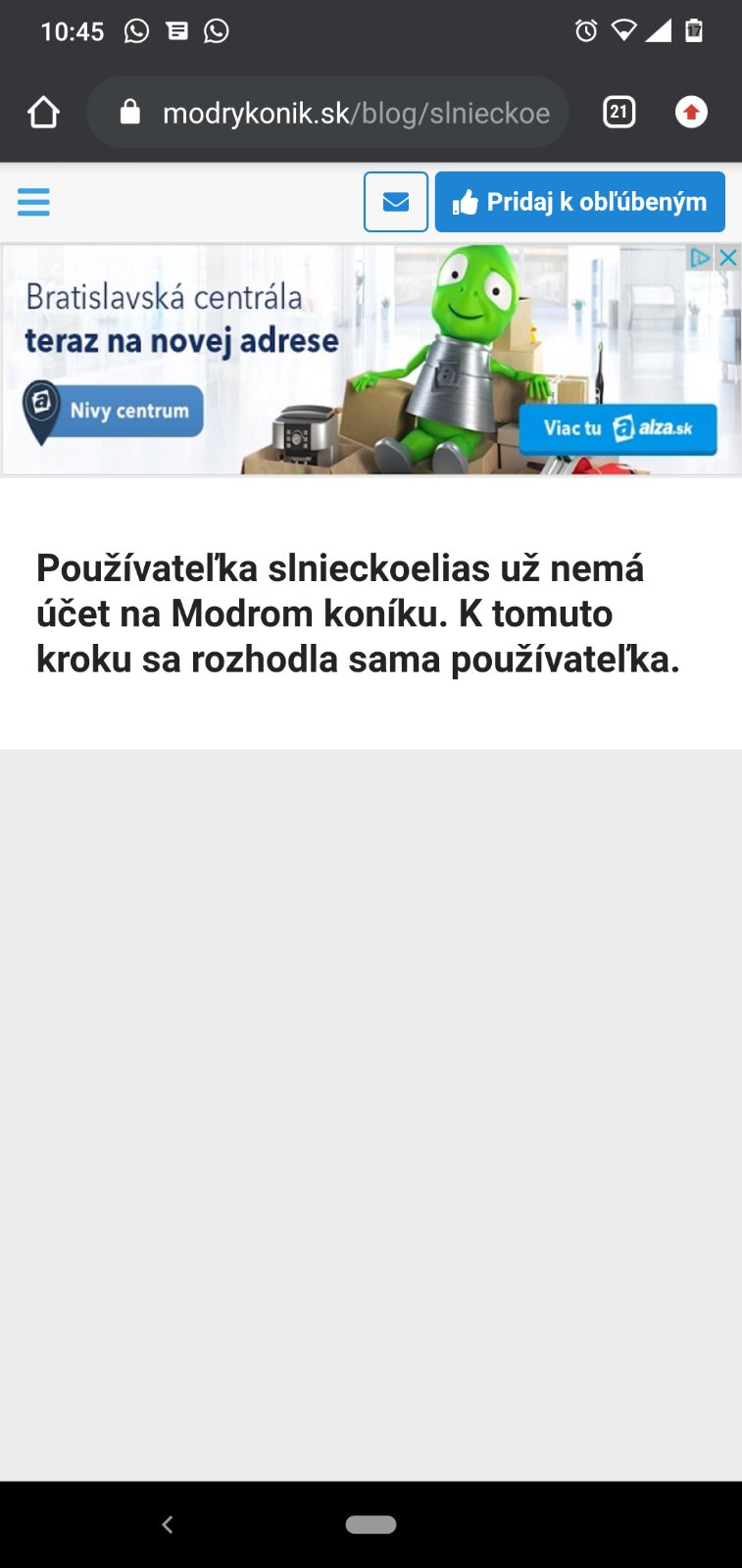
Task: Open the browser update menu icon
Action: [692, 112]
